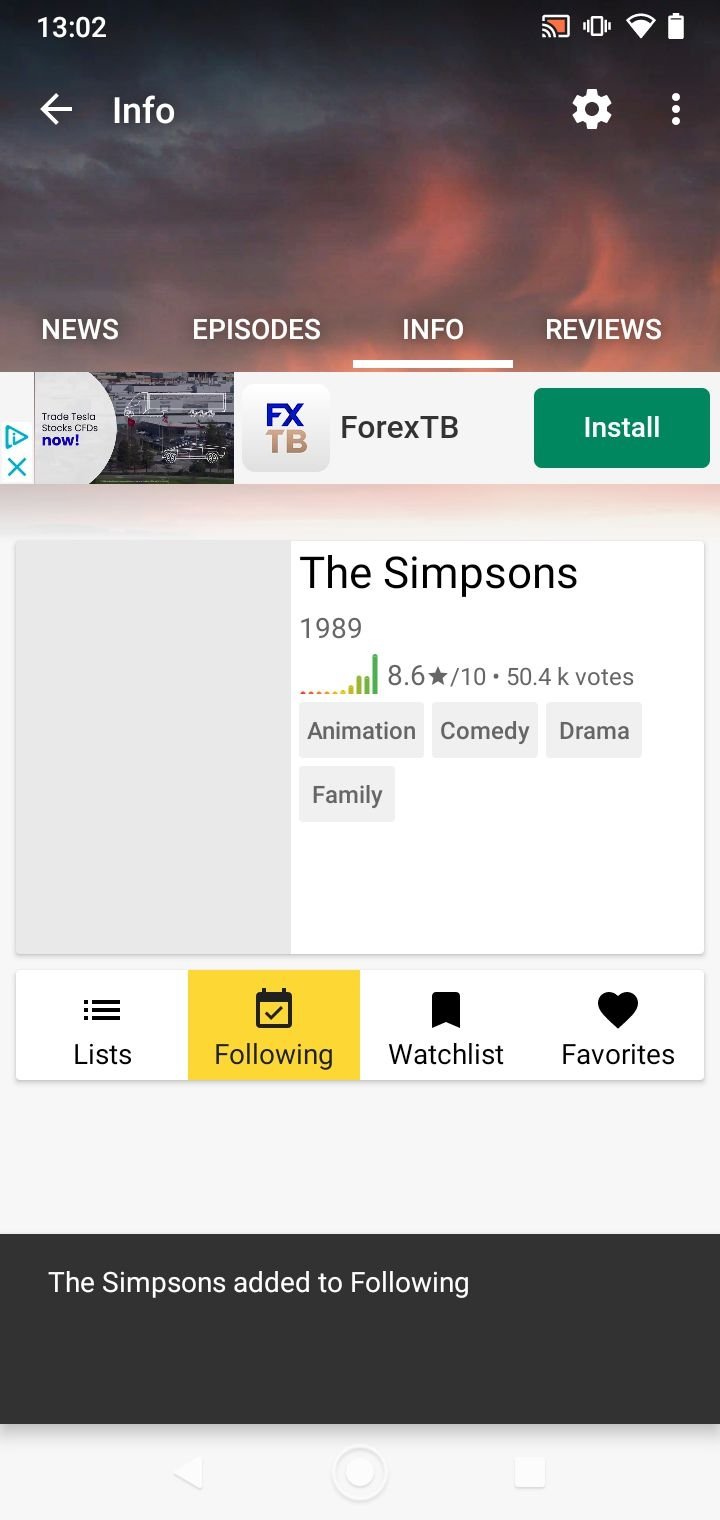The height and width of the screenshot is (1520, 720).
Task: Open the overflow menu
Action: pyautogui.click(x=676, y=110)
